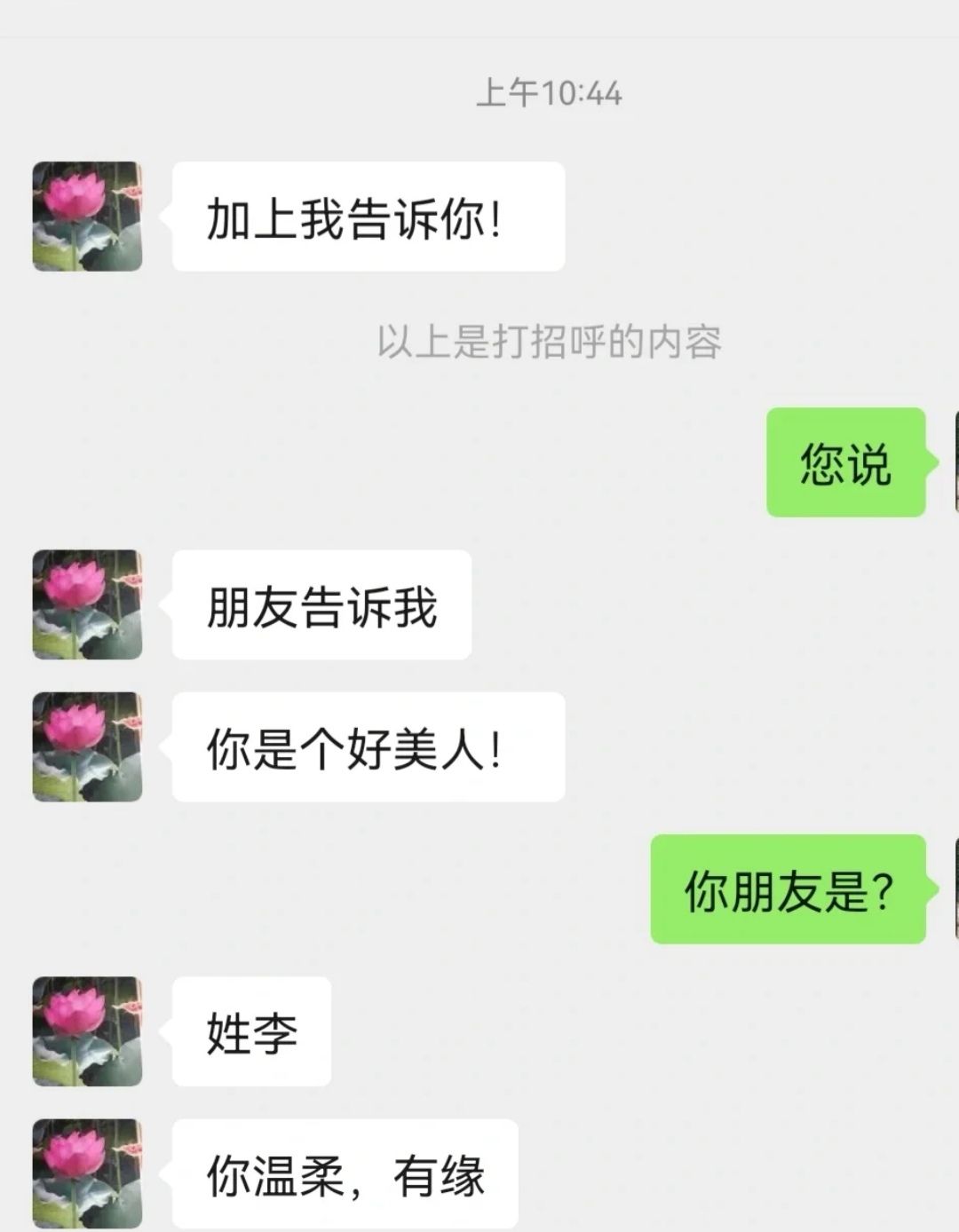Tap the lotus avatar next to "朋友告诉我"
Viewport: 959px width, 1232px height.
pyautogui.click(x=87, y=604)
